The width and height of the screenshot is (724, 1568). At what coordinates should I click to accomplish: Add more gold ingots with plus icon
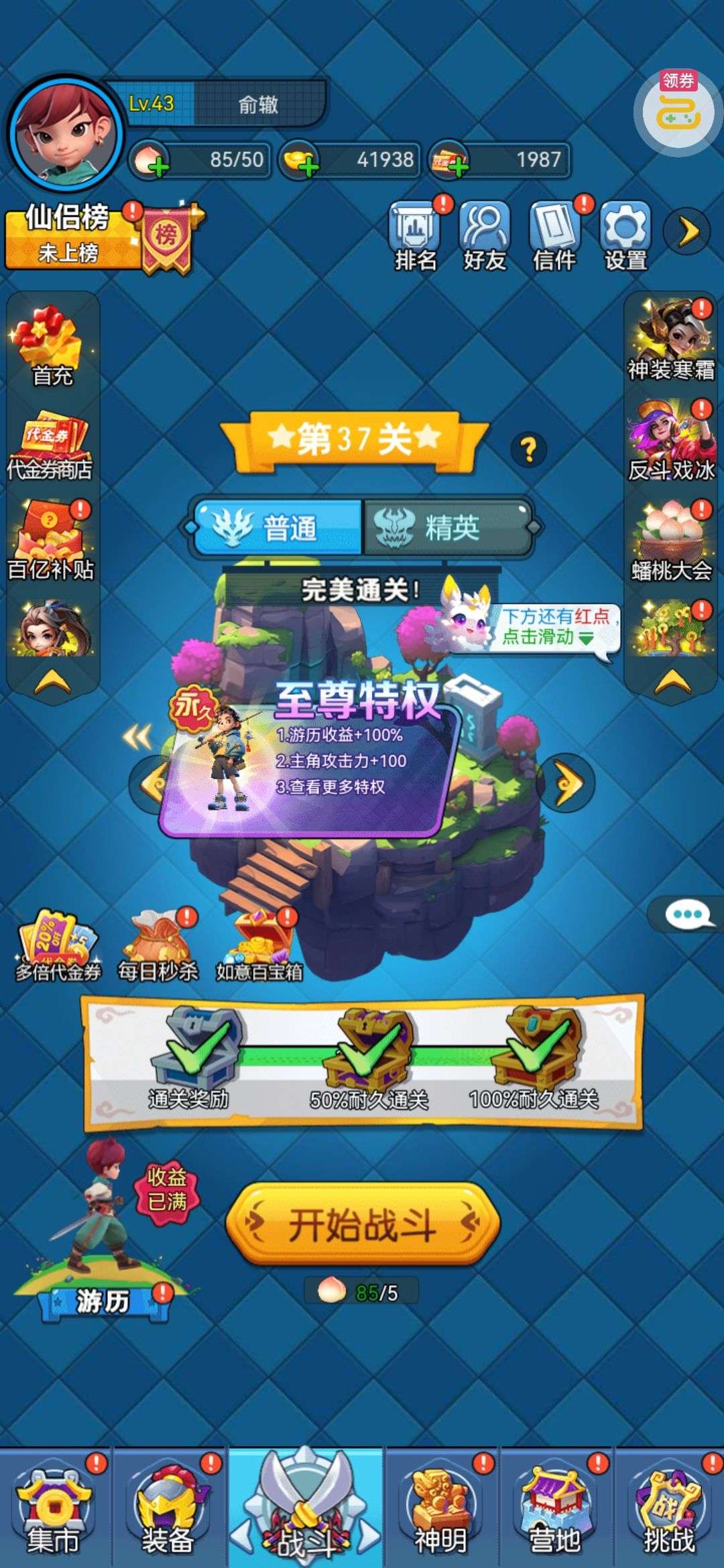pos(308,166)
